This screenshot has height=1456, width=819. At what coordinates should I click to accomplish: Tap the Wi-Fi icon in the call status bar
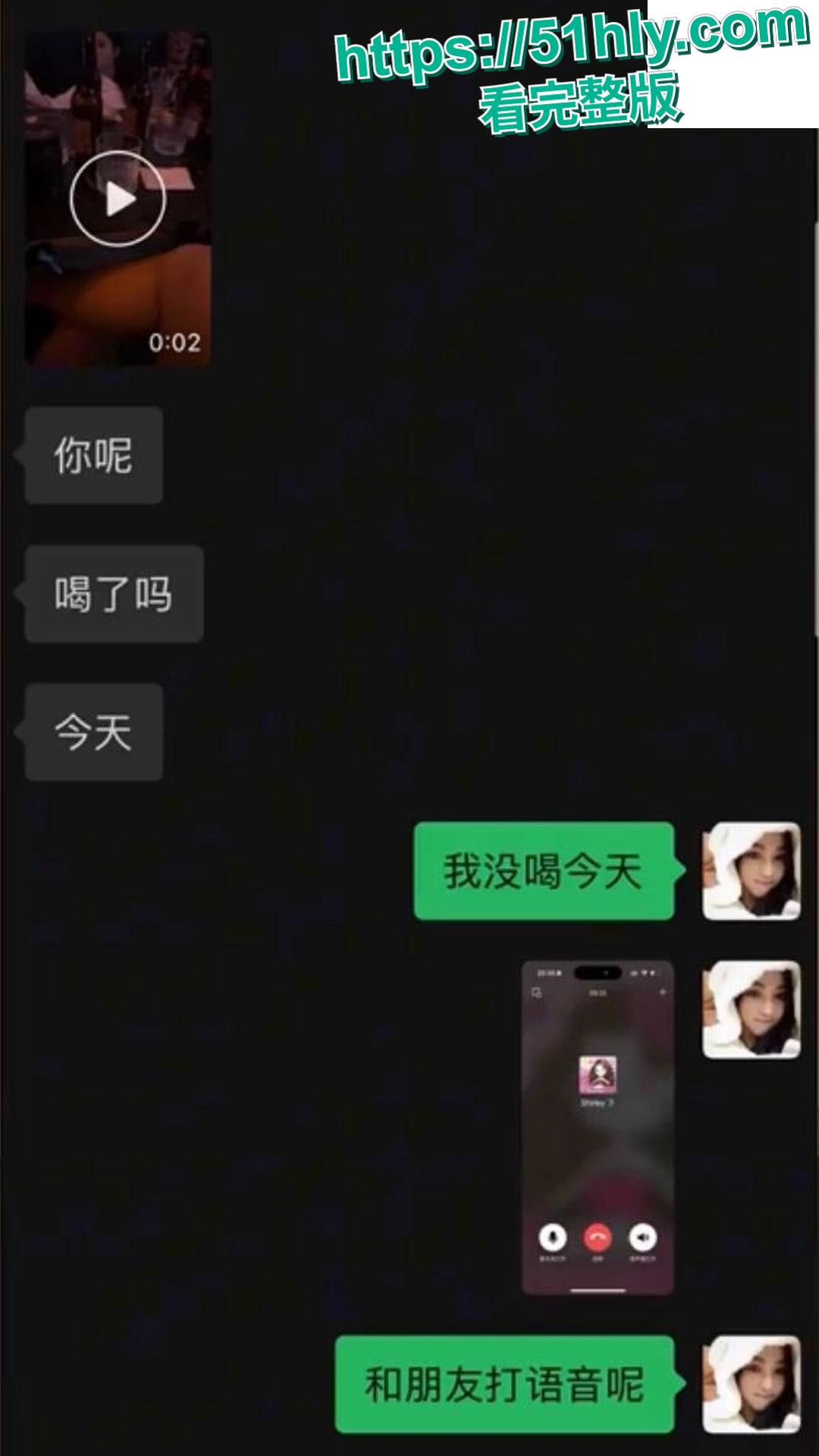tap(644, 973)
